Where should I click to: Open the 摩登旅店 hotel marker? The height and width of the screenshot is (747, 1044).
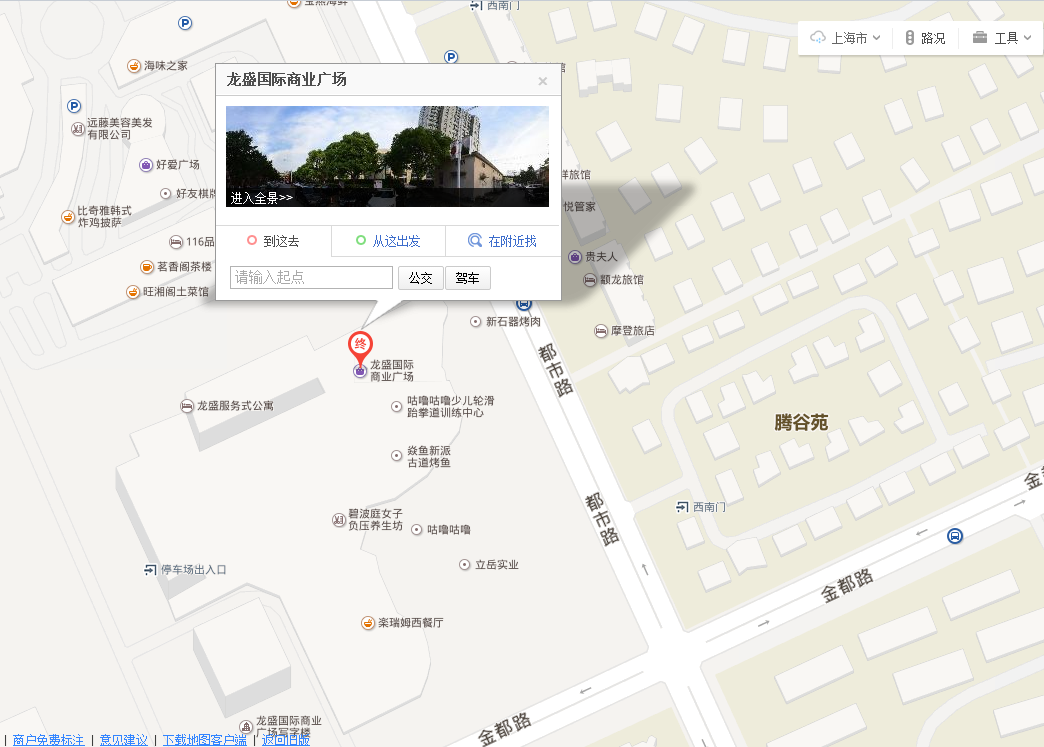(x=601, y=330)
